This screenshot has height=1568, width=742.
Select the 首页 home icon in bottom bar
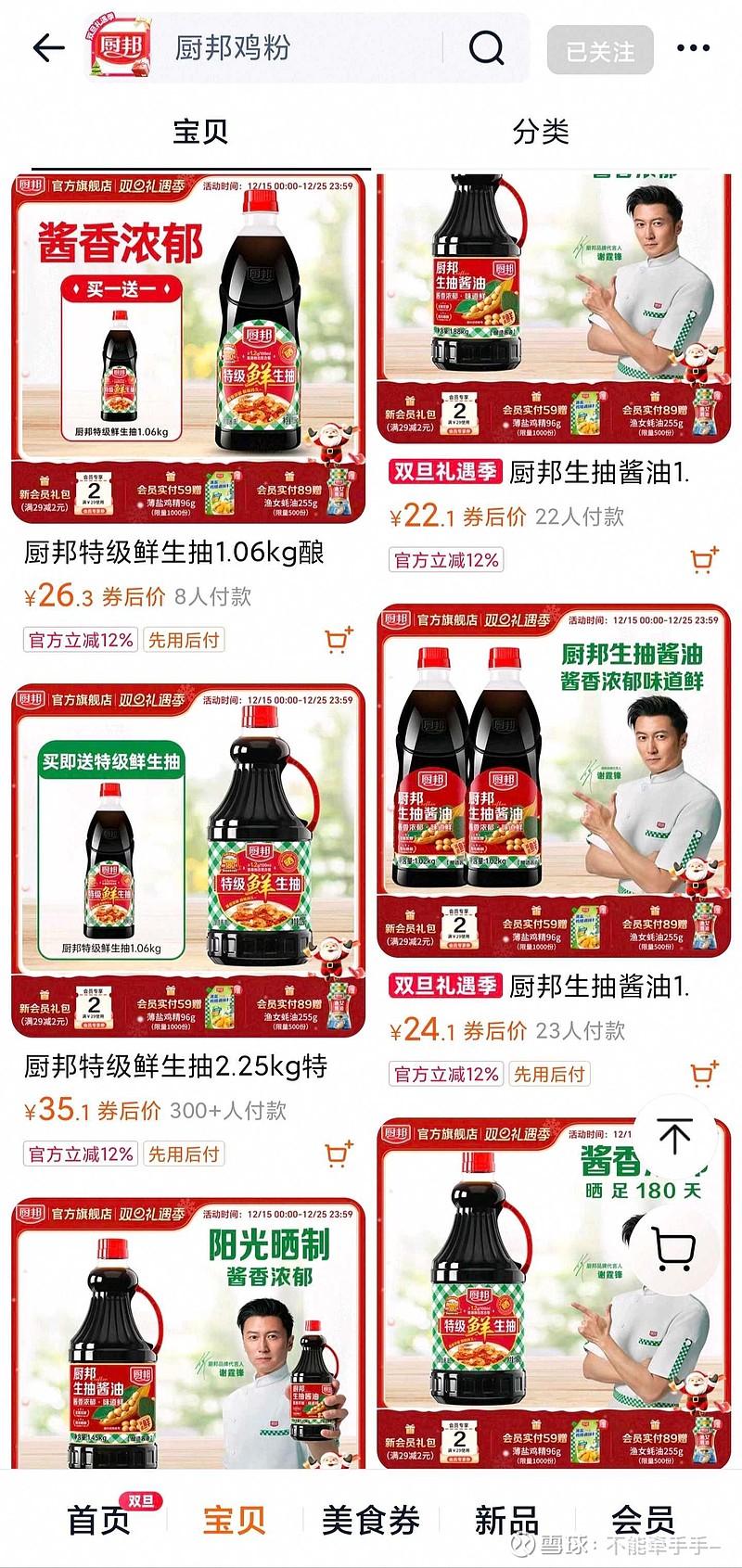coord(98,1521)
